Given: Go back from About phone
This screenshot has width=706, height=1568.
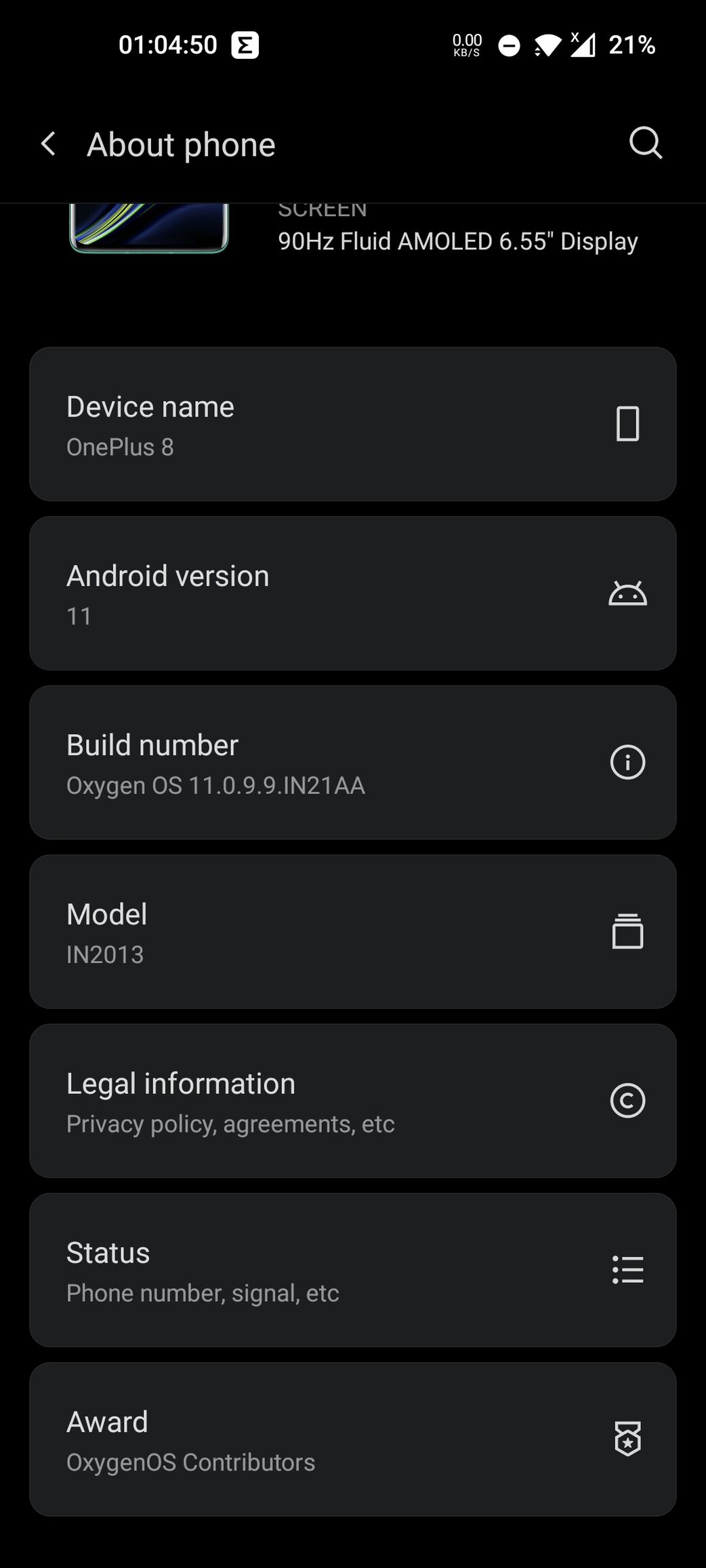Looking at the screenshot, I should pyautogui.click(x=48, y=144).
